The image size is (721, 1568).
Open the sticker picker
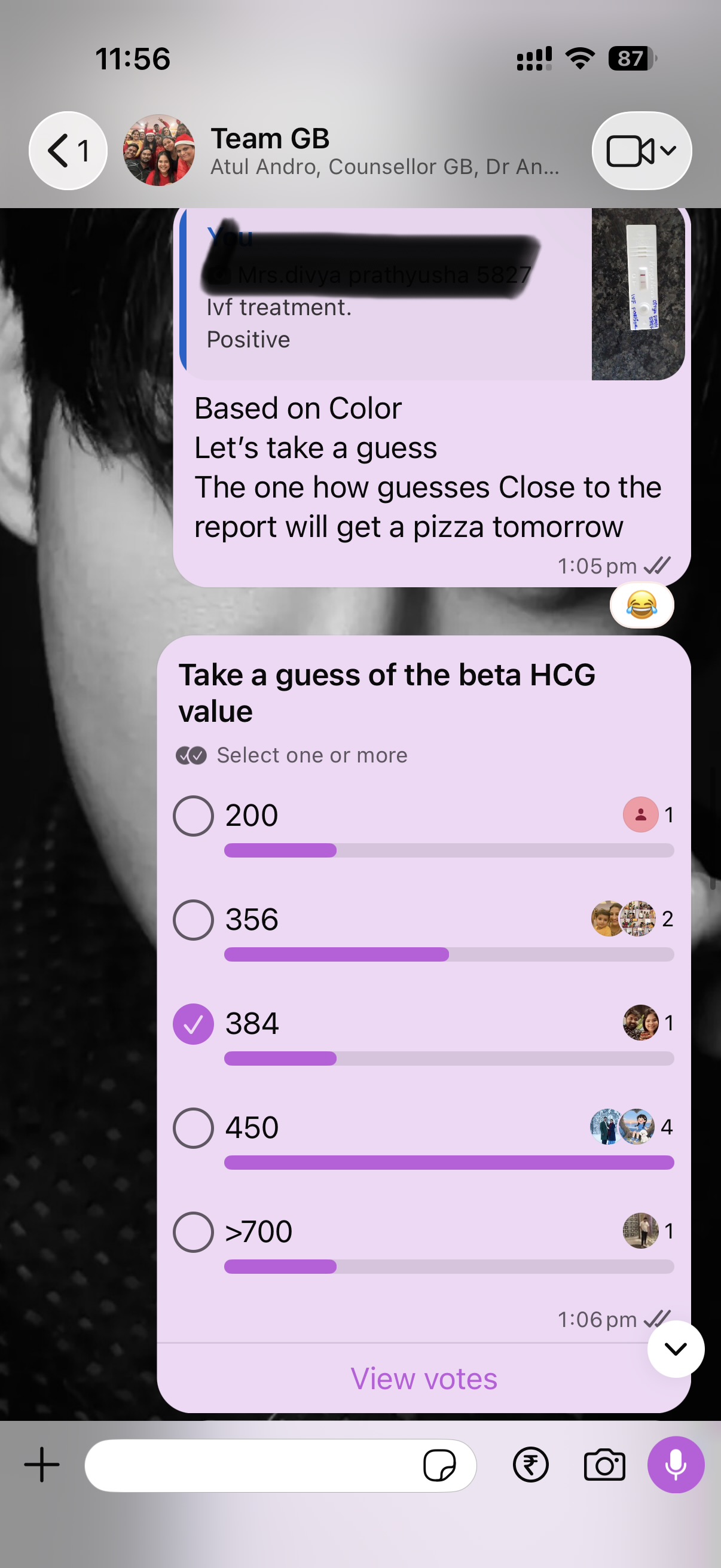(x=439, y=1465)
